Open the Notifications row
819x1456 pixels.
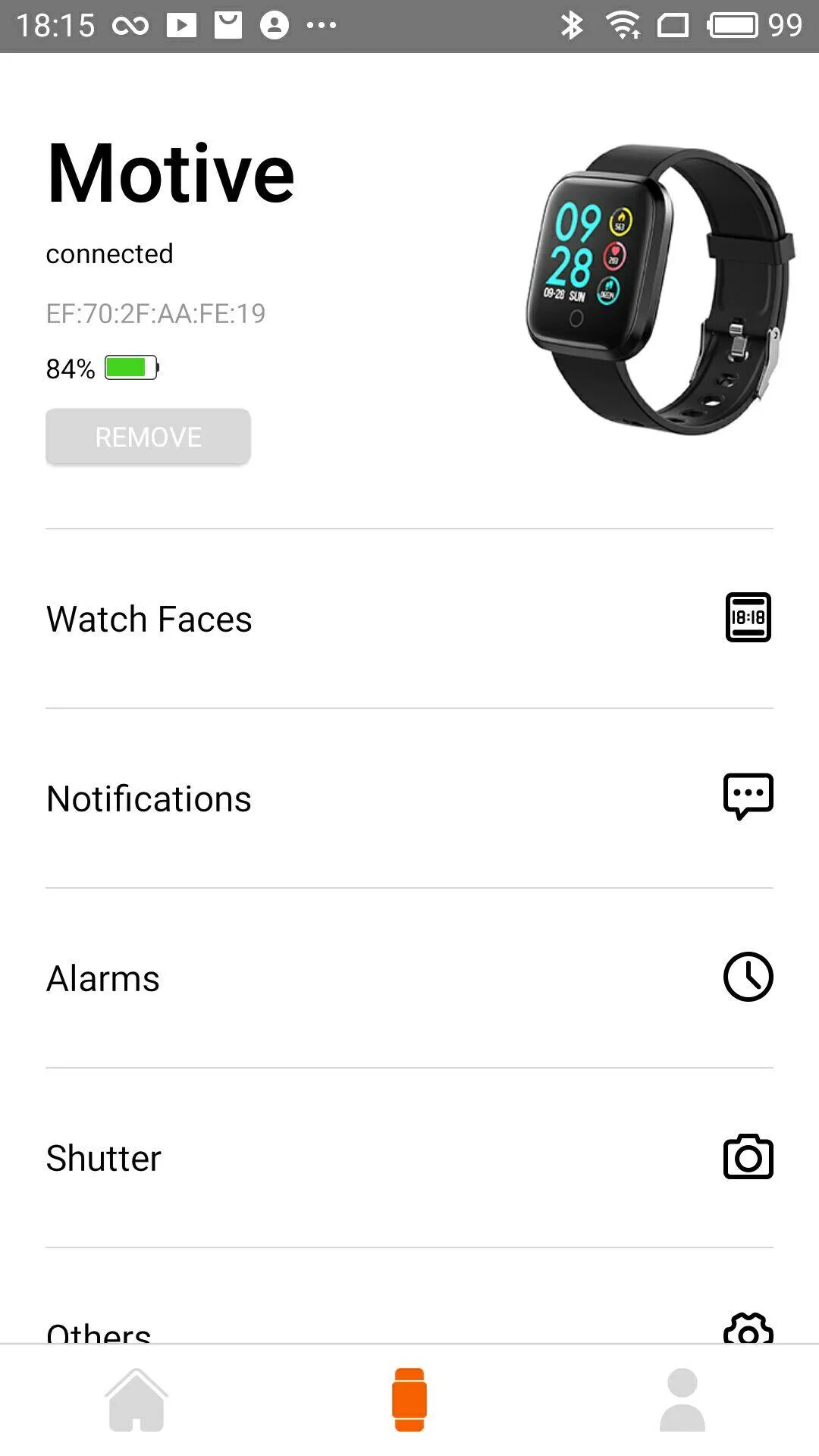[x=409, y=799]
